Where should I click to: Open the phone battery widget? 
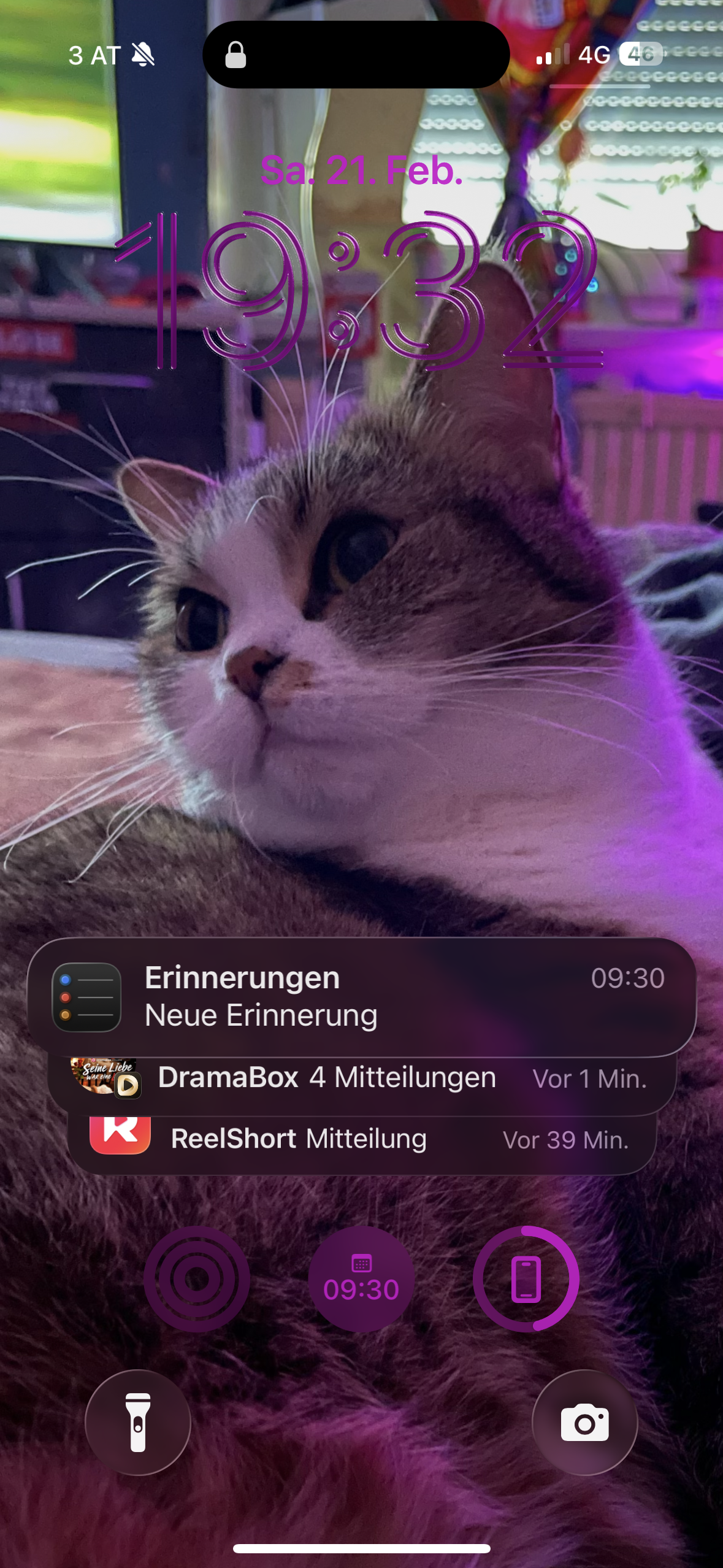tap(526, 1278)
